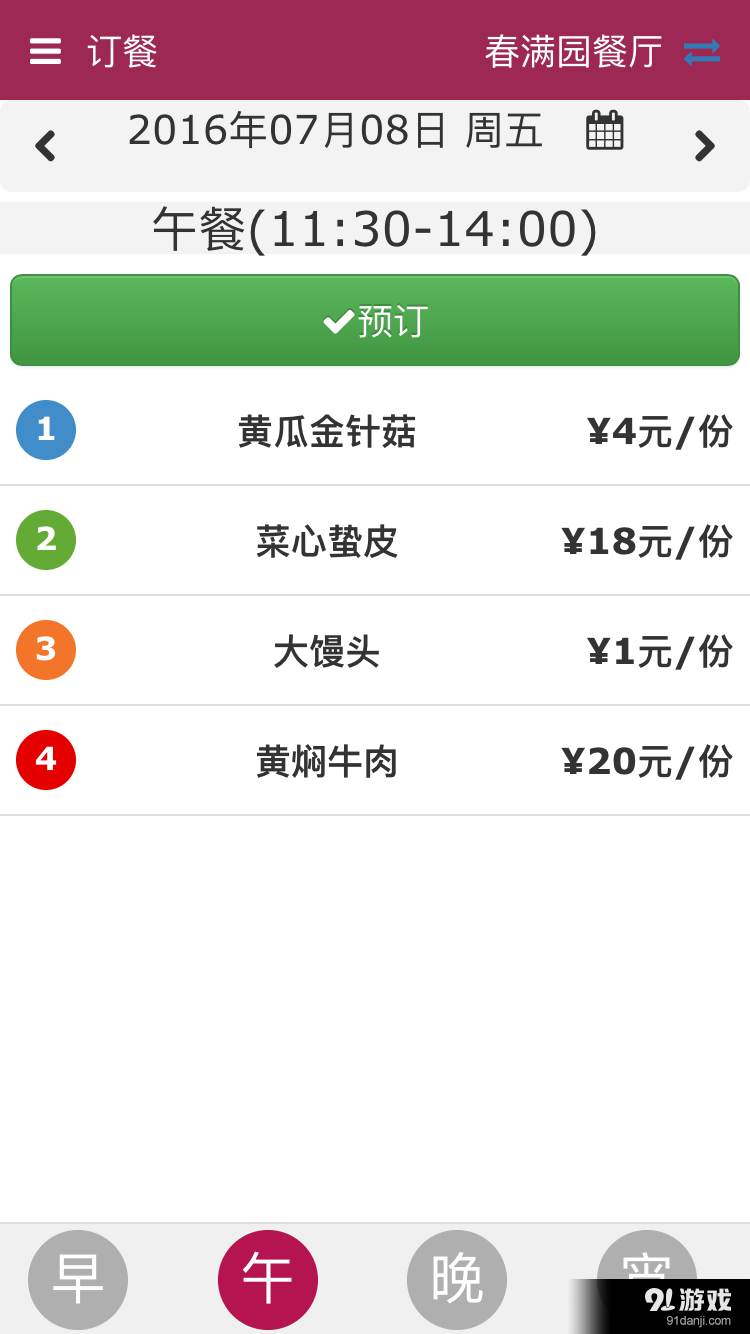
Task: Switch to the 宵 late-night meal tab
Action: click(x=647, y=1280)
